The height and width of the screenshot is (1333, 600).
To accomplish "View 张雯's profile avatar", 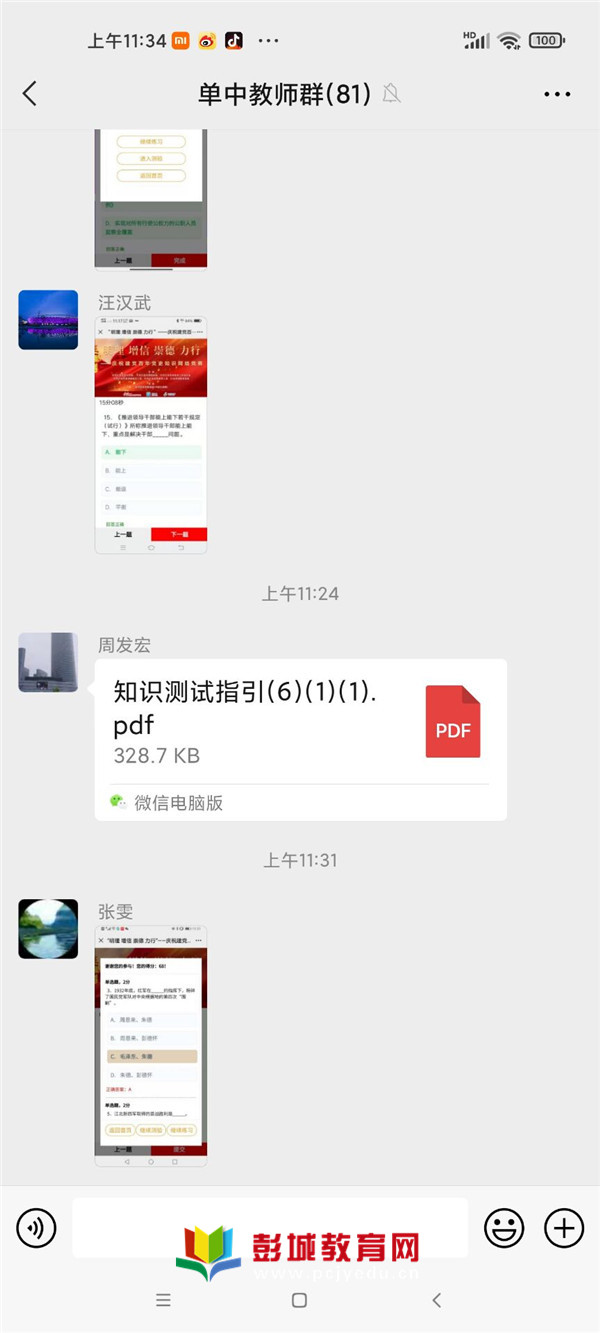I will click(48, 929).
